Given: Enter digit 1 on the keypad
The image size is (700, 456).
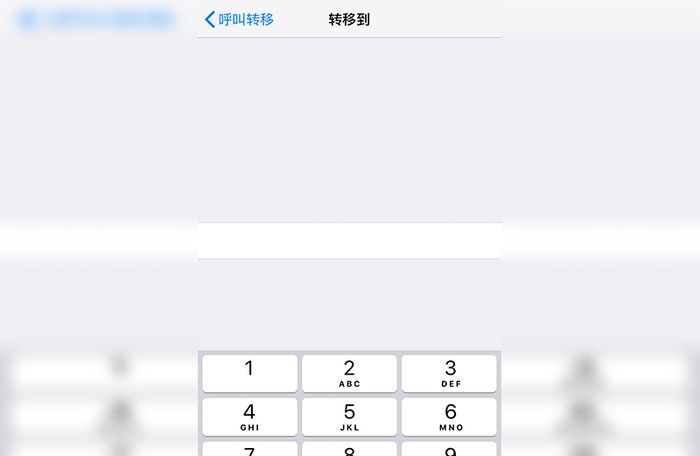Looking at the screenshot, I should coord(249,373).
